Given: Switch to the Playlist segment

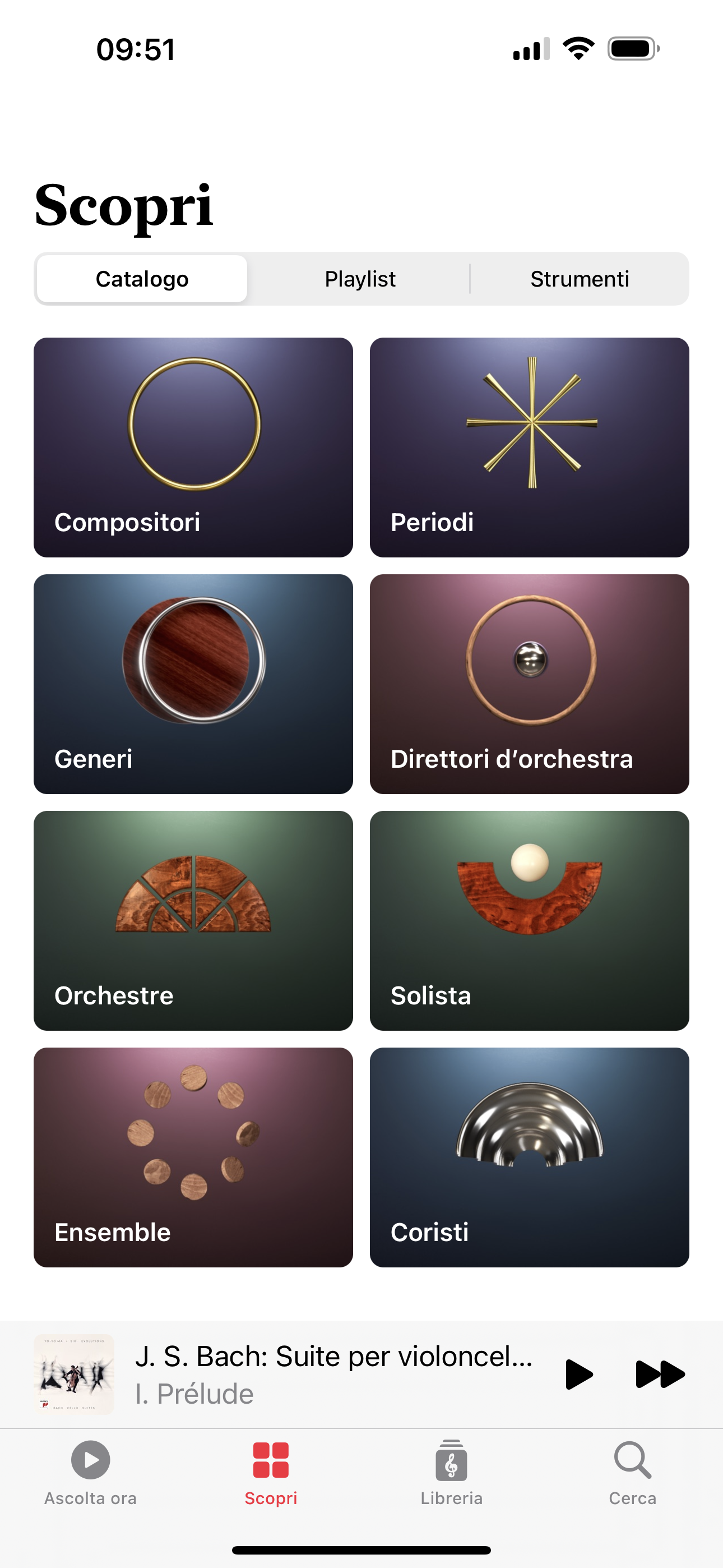Looking at the screenshot, I should click(x=360, y=279).
